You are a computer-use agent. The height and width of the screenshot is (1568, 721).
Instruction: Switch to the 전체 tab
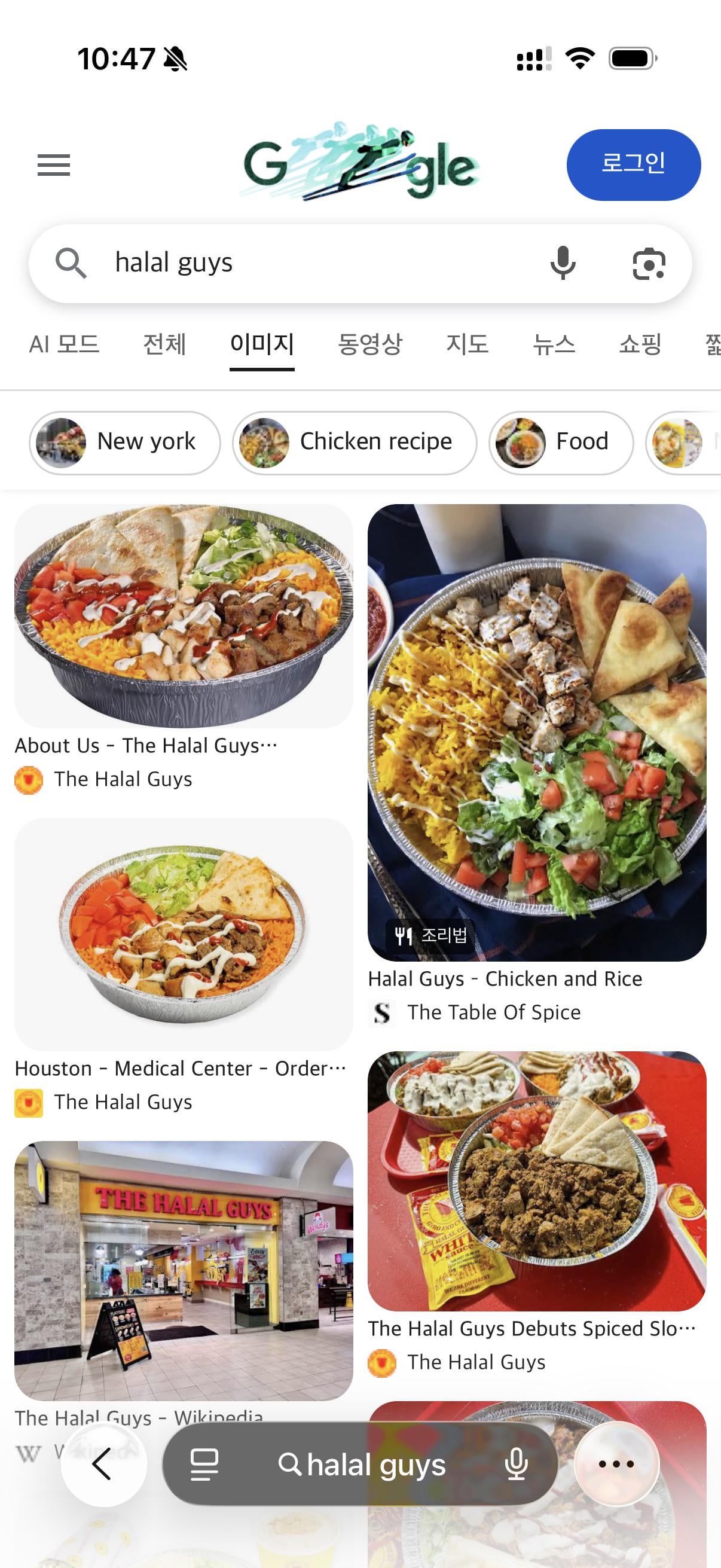coord(164,344)
